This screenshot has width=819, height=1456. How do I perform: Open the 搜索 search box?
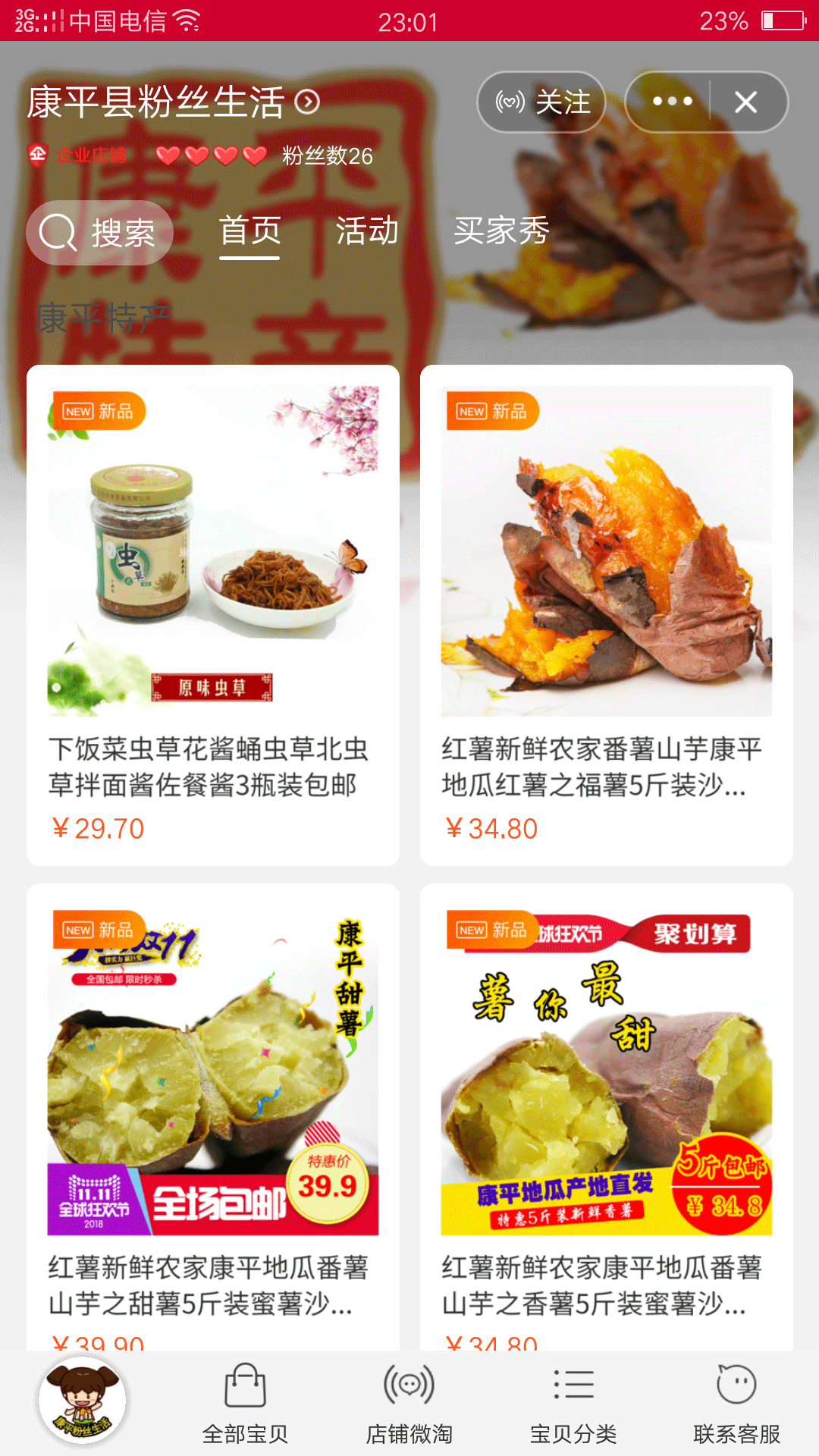click(x=99, y=233)
